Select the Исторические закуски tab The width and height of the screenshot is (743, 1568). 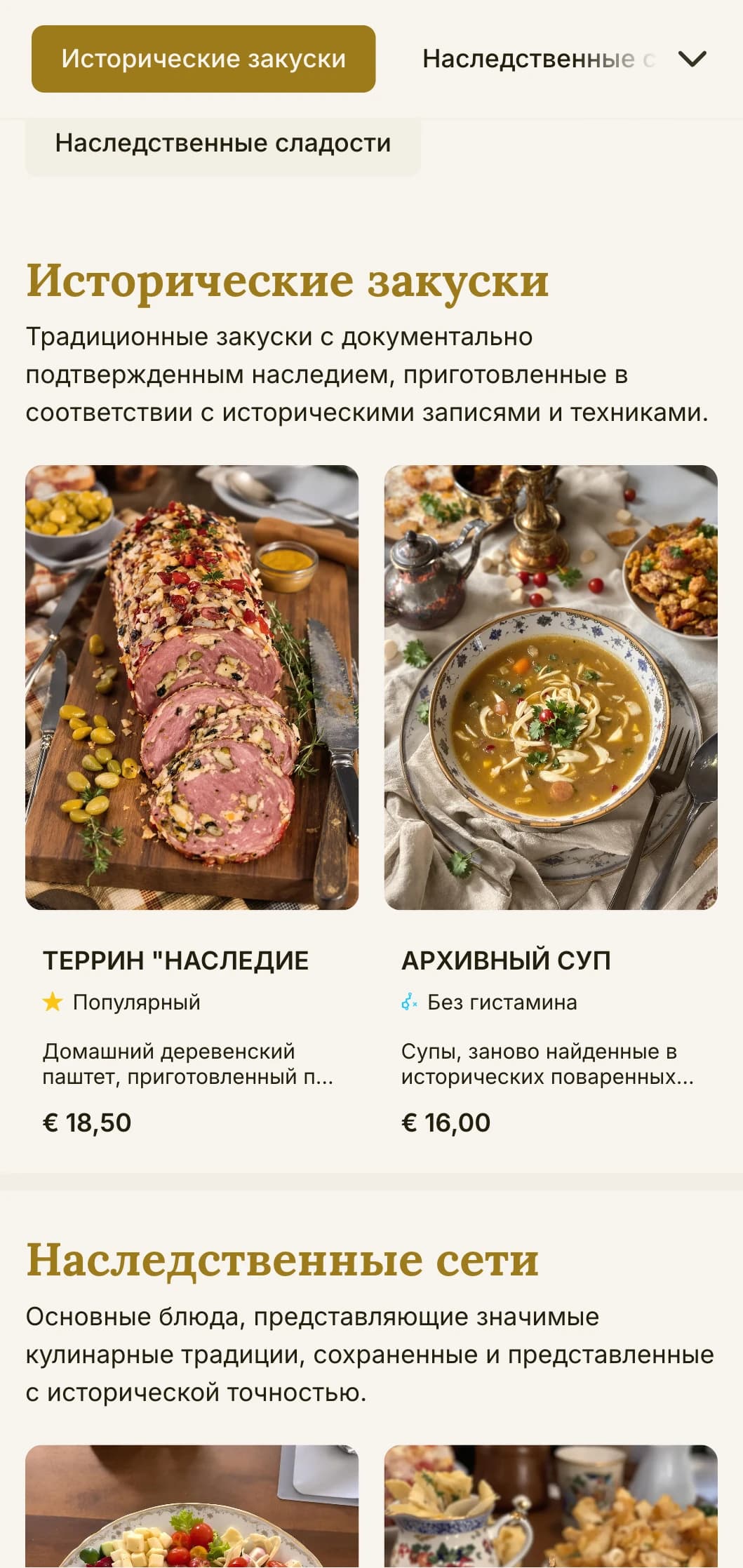[x=203, y=59]
